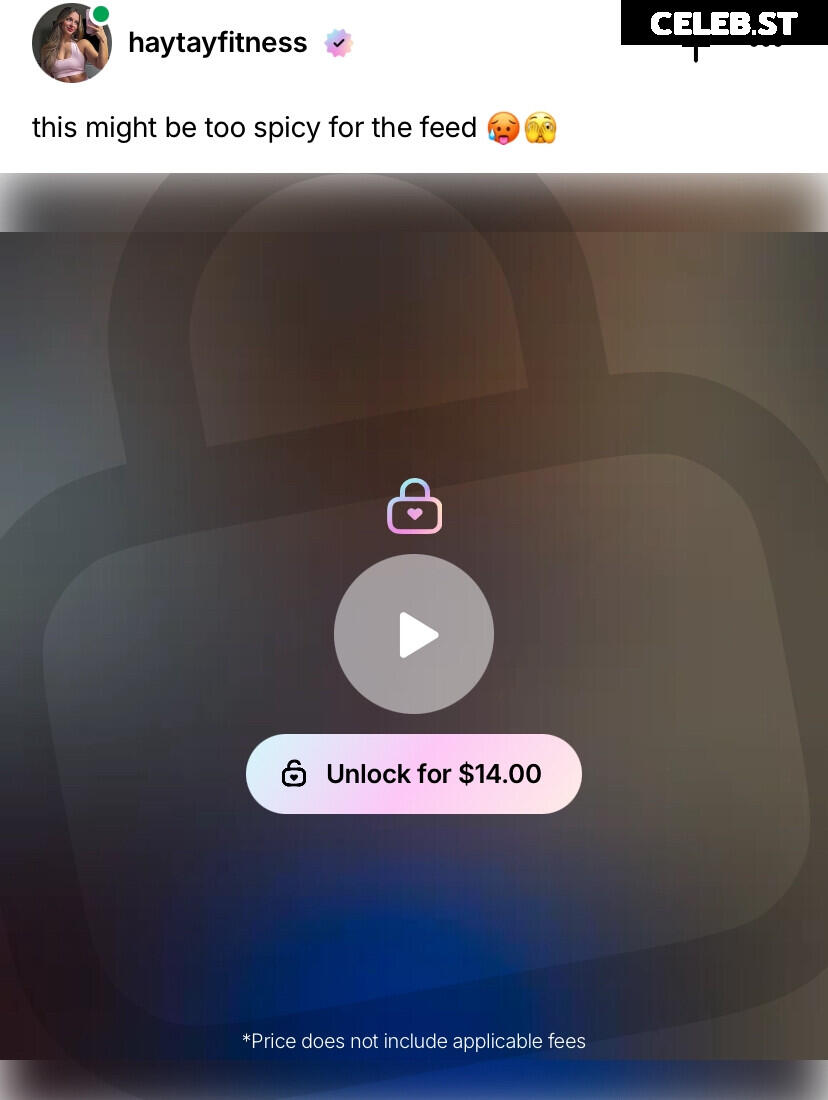
Task: Tap the haytayfitness username
Action: click(217, 43)
